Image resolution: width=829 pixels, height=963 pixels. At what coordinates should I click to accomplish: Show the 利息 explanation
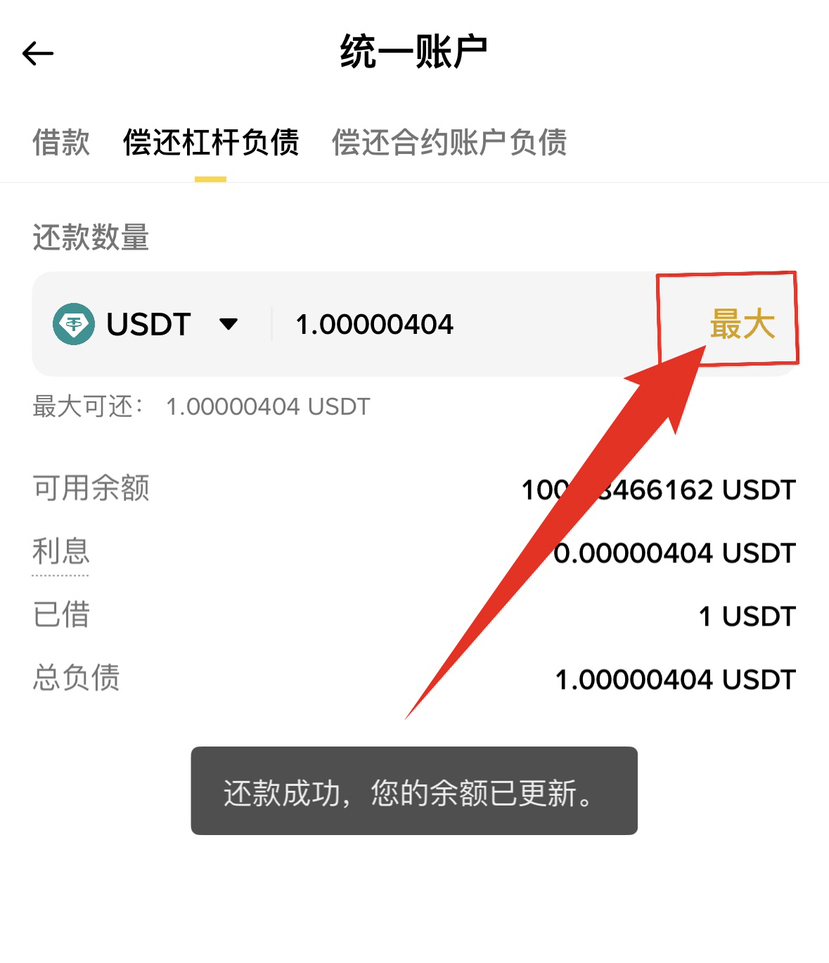(61, 551)
